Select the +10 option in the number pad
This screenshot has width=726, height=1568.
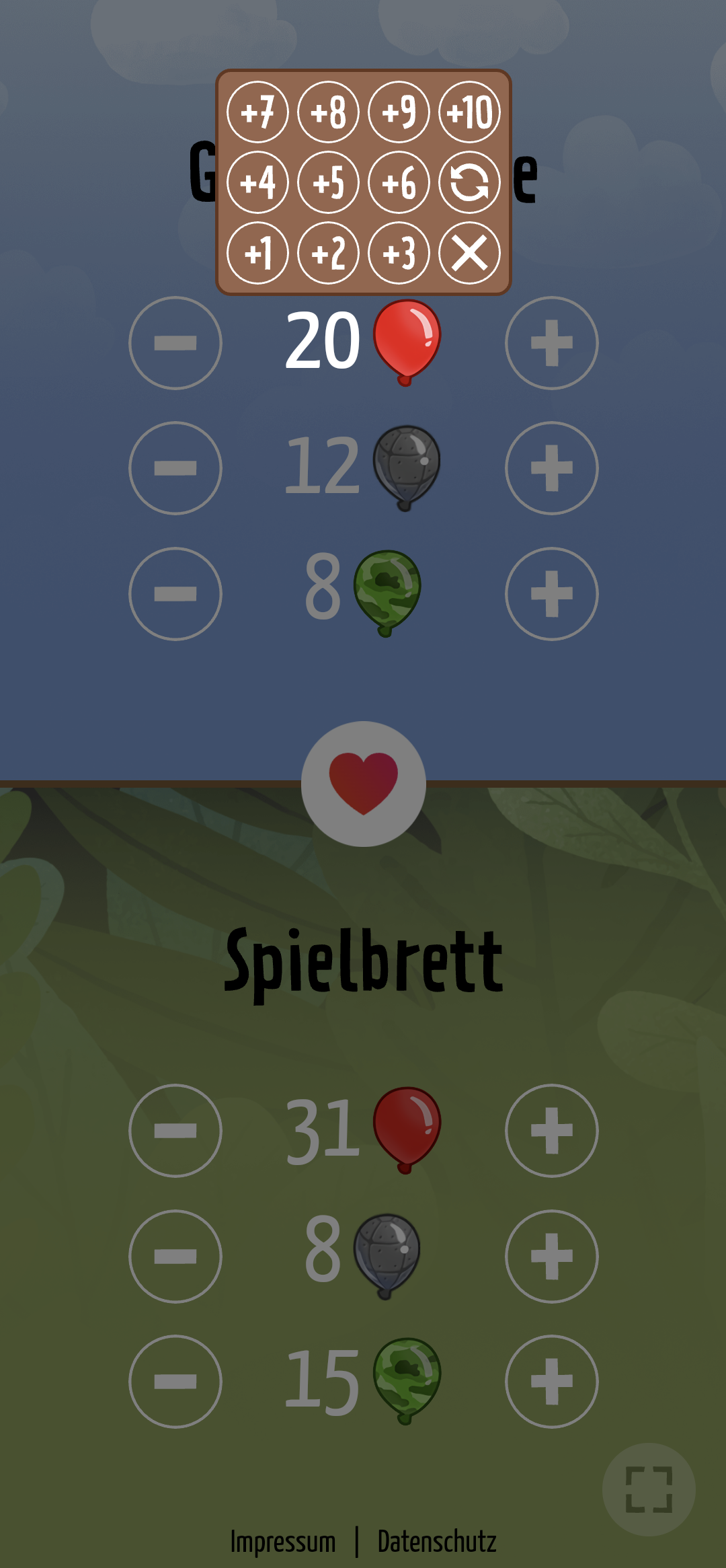471,113
